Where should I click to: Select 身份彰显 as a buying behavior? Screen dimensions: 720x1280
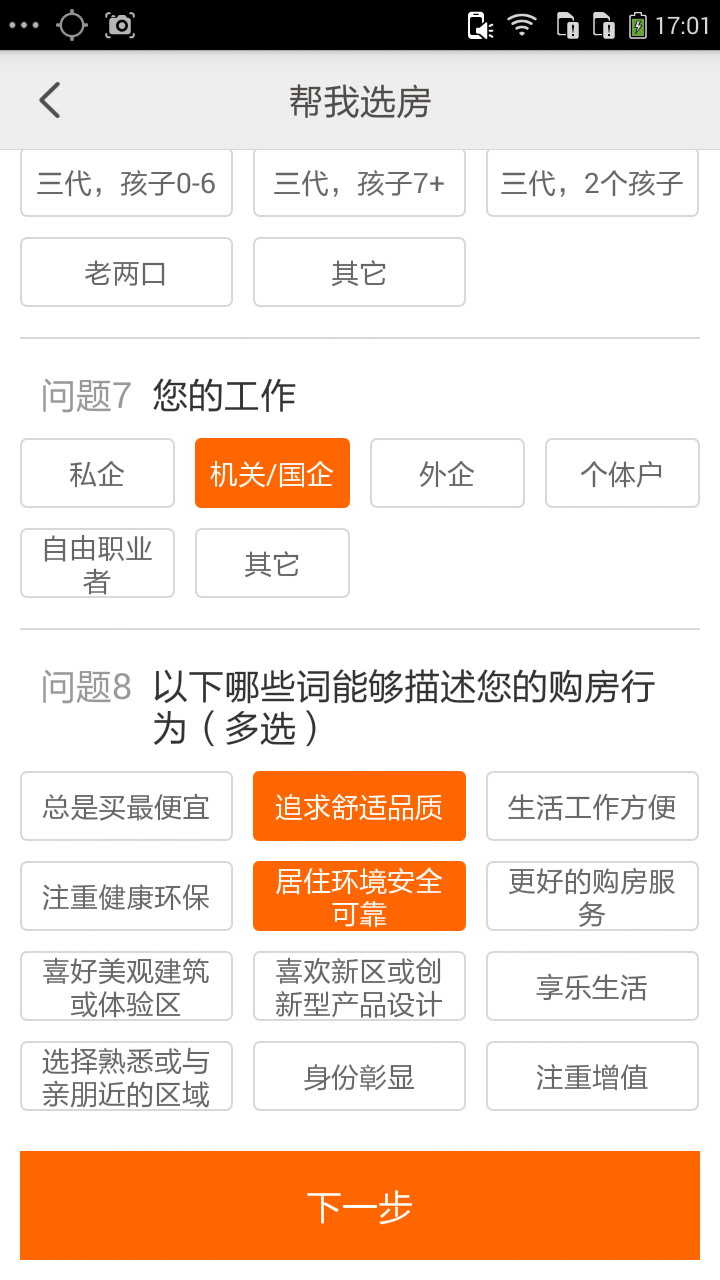[x=359, y=1076]
